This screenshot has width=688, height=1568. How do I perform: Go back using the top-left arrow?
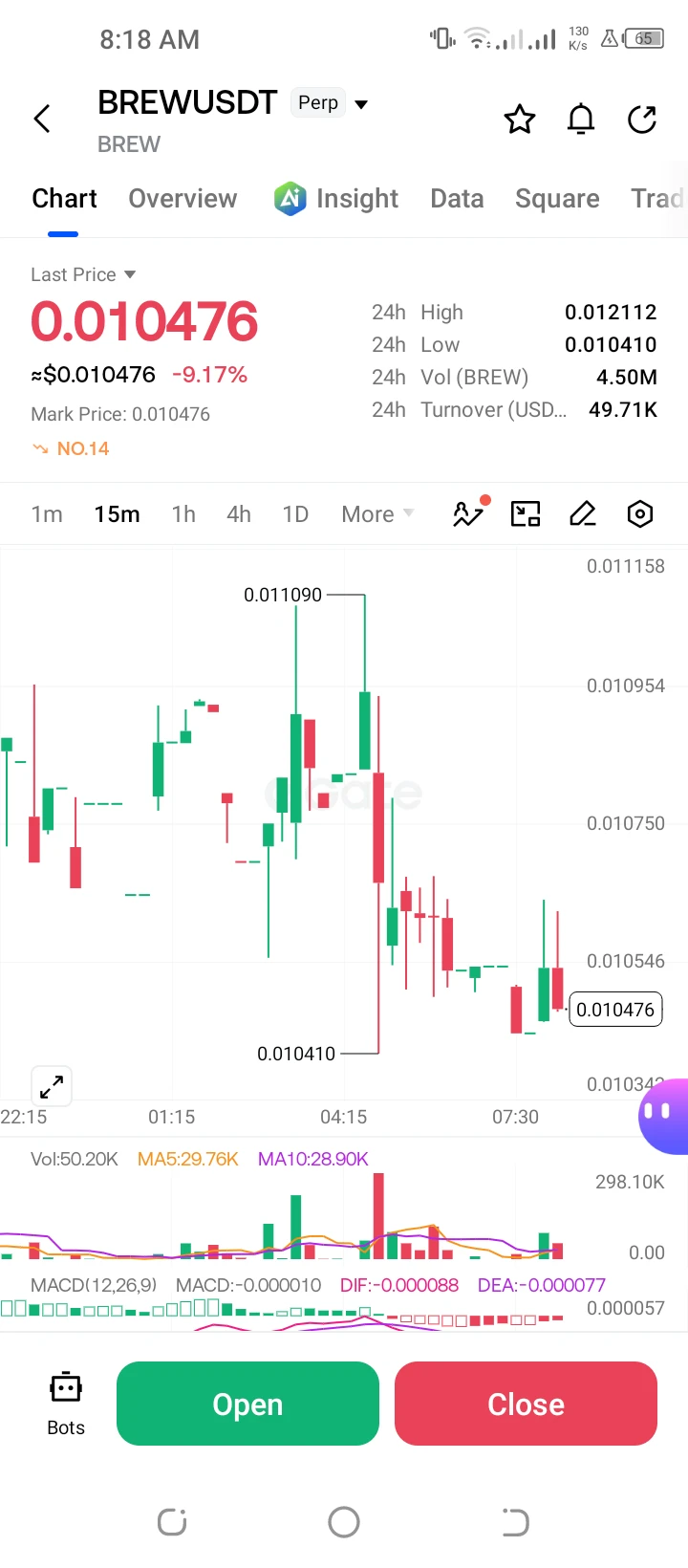42,120
